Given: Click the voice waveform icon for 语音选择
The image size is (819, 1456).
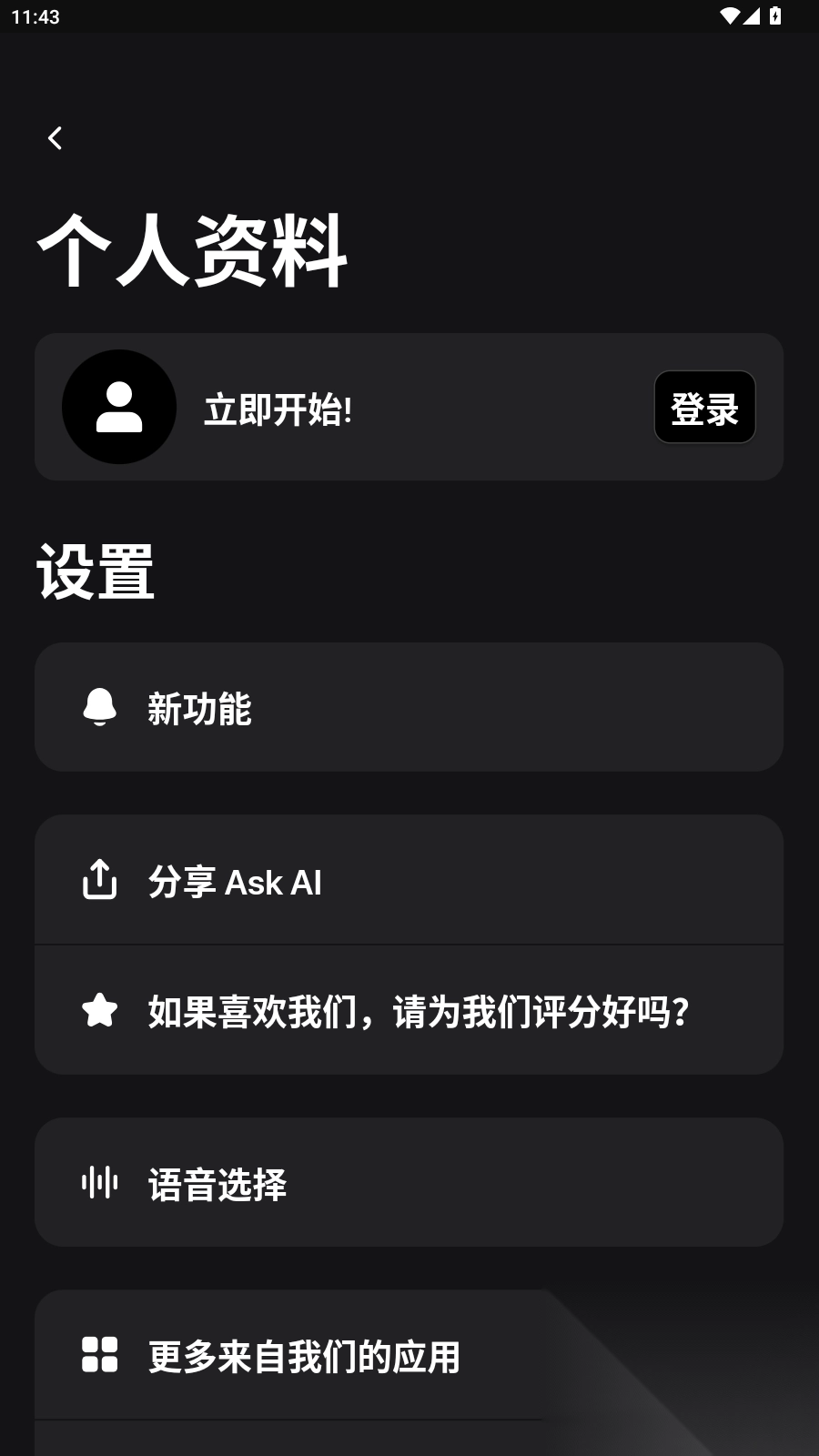Looking at the screenshot, I should click(x=100, y=1182).
